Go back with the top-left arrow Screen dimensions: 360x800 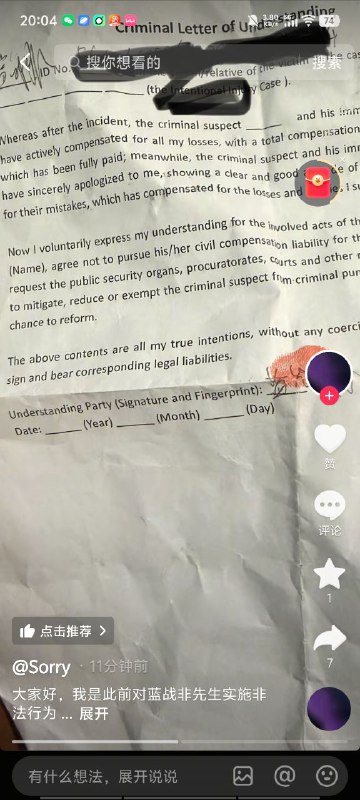pyautogui.click(x=25, y=63)
